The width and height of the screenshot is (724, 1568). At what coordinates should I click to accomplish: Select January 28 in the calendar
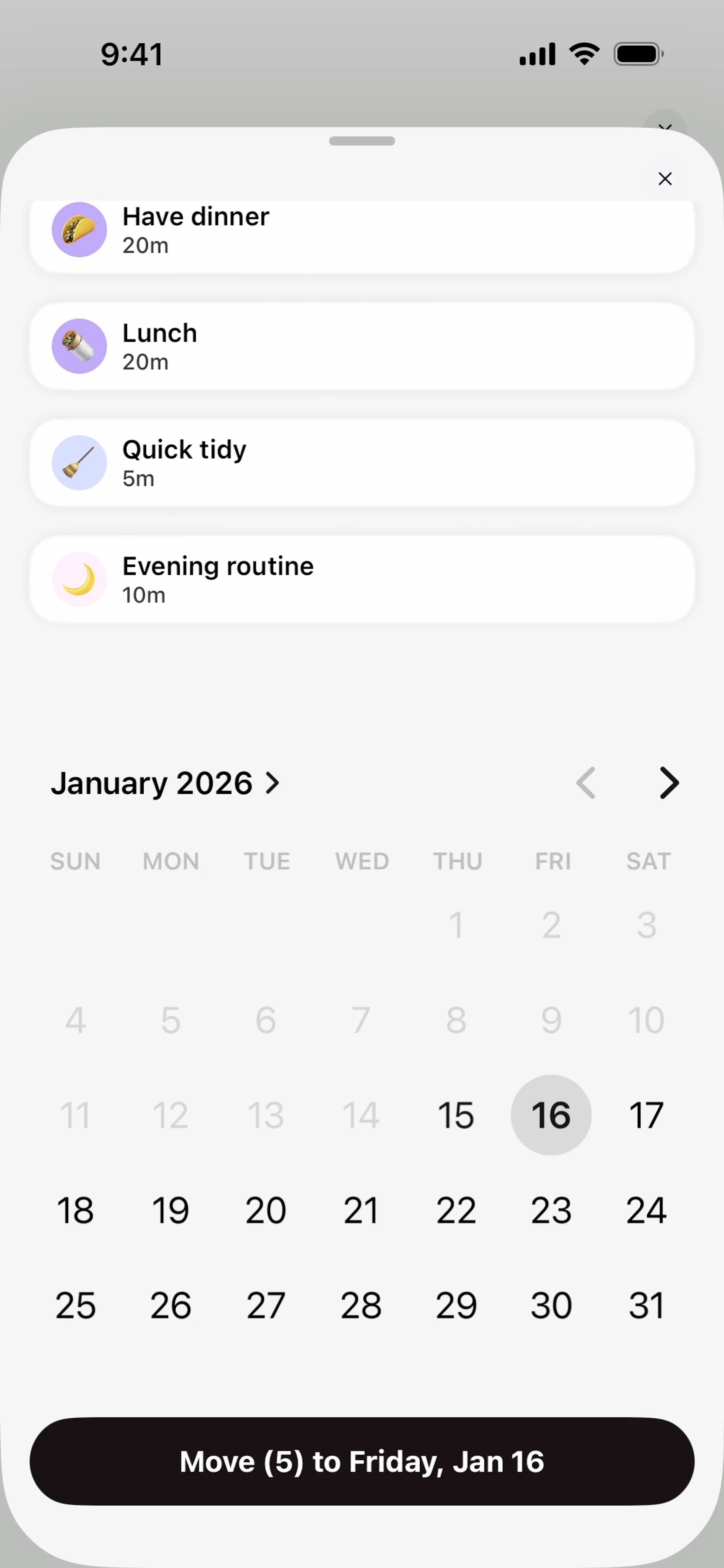(x=361, y=1305)
